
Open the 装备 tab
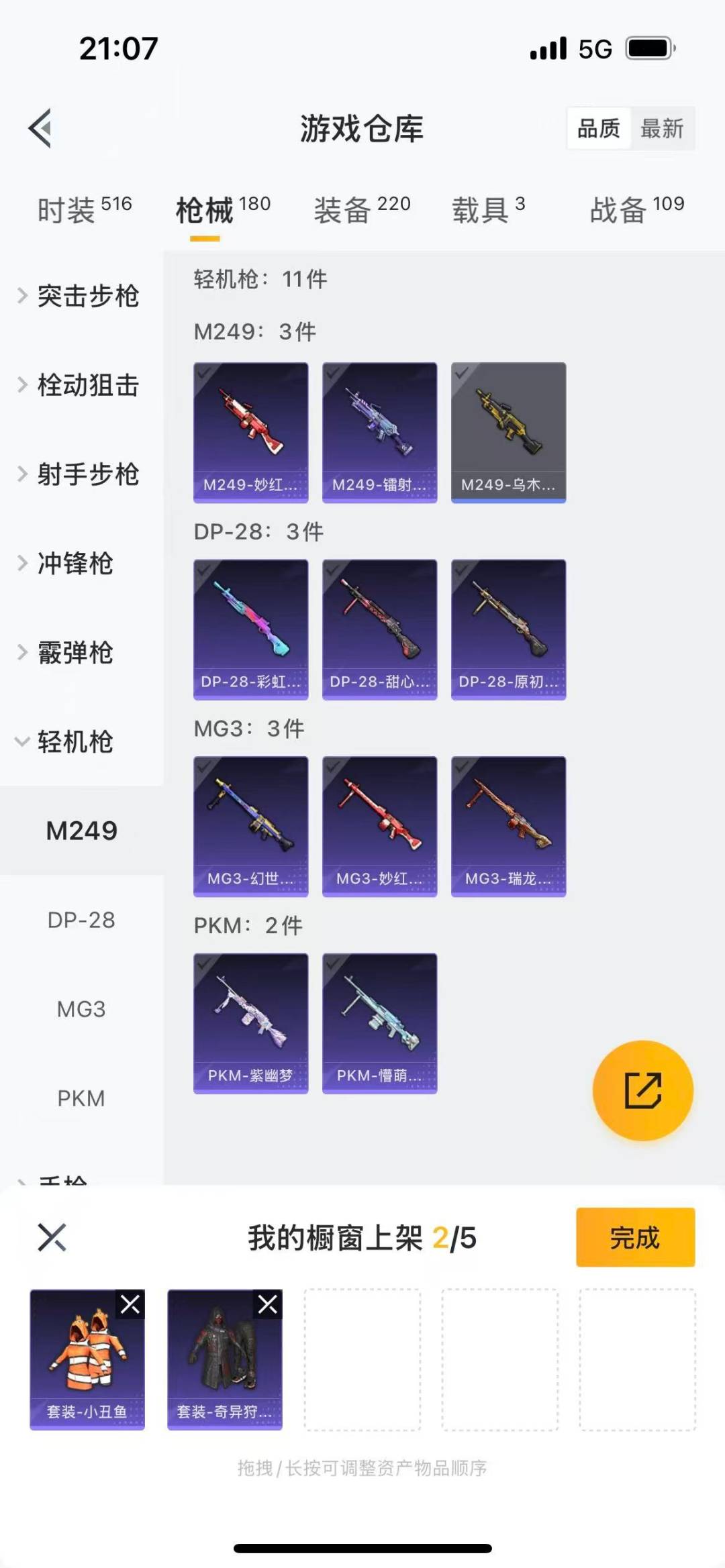[x=362, y=210]
